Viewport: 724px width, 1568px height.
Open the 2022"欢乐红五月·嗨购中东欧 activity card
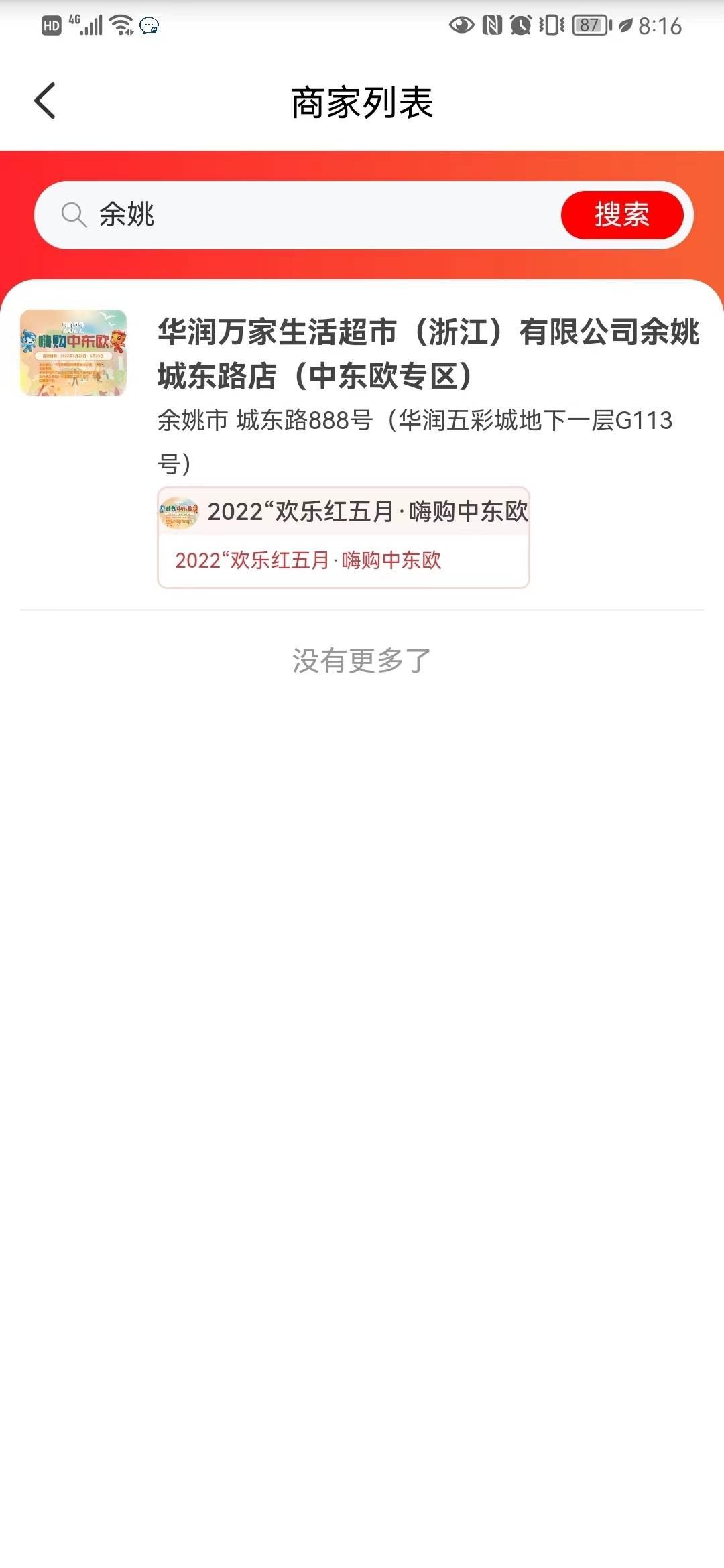pyautogui.click(x=343, y=537)
